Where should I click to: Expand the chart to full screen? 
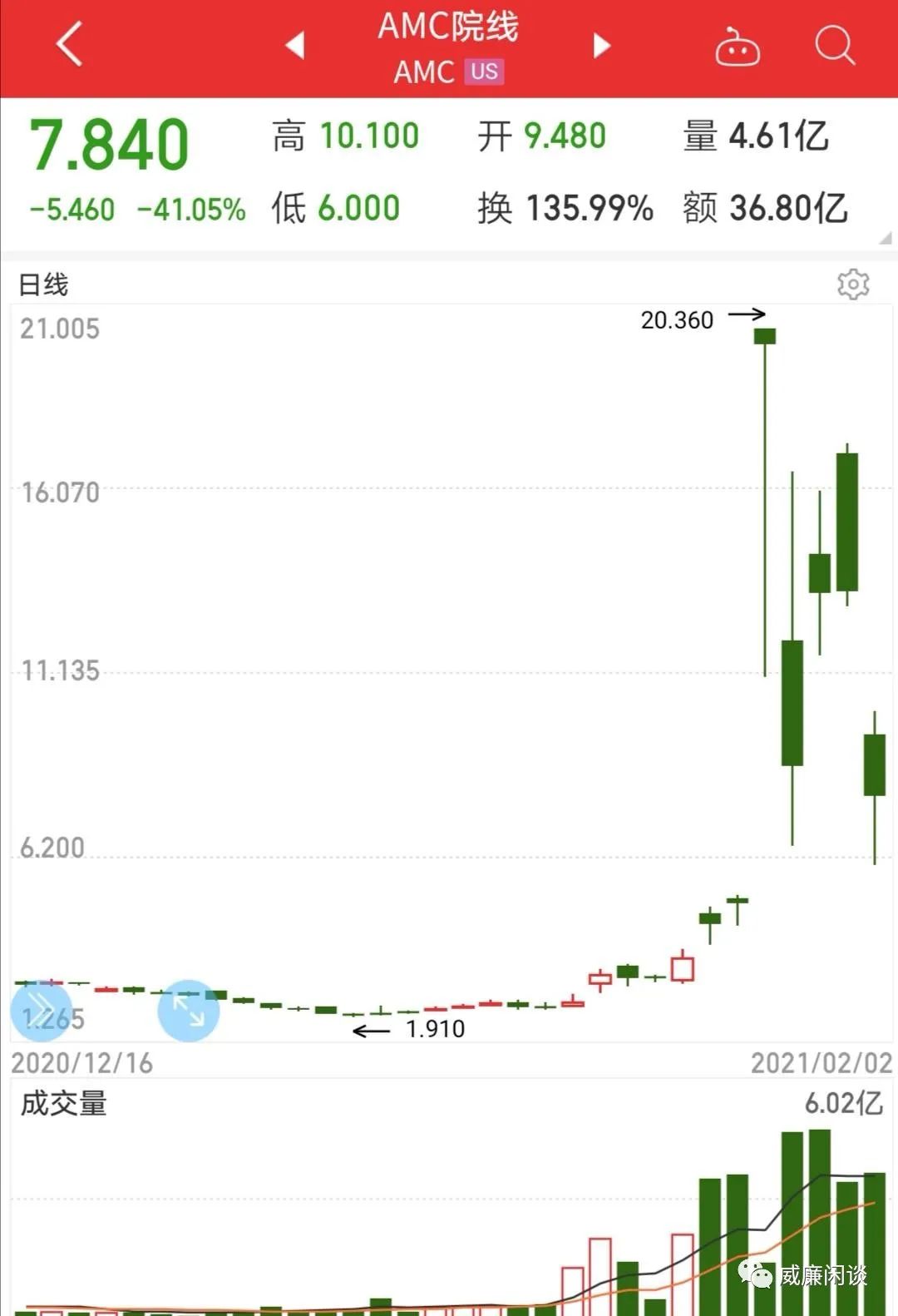click(189, 1010)
